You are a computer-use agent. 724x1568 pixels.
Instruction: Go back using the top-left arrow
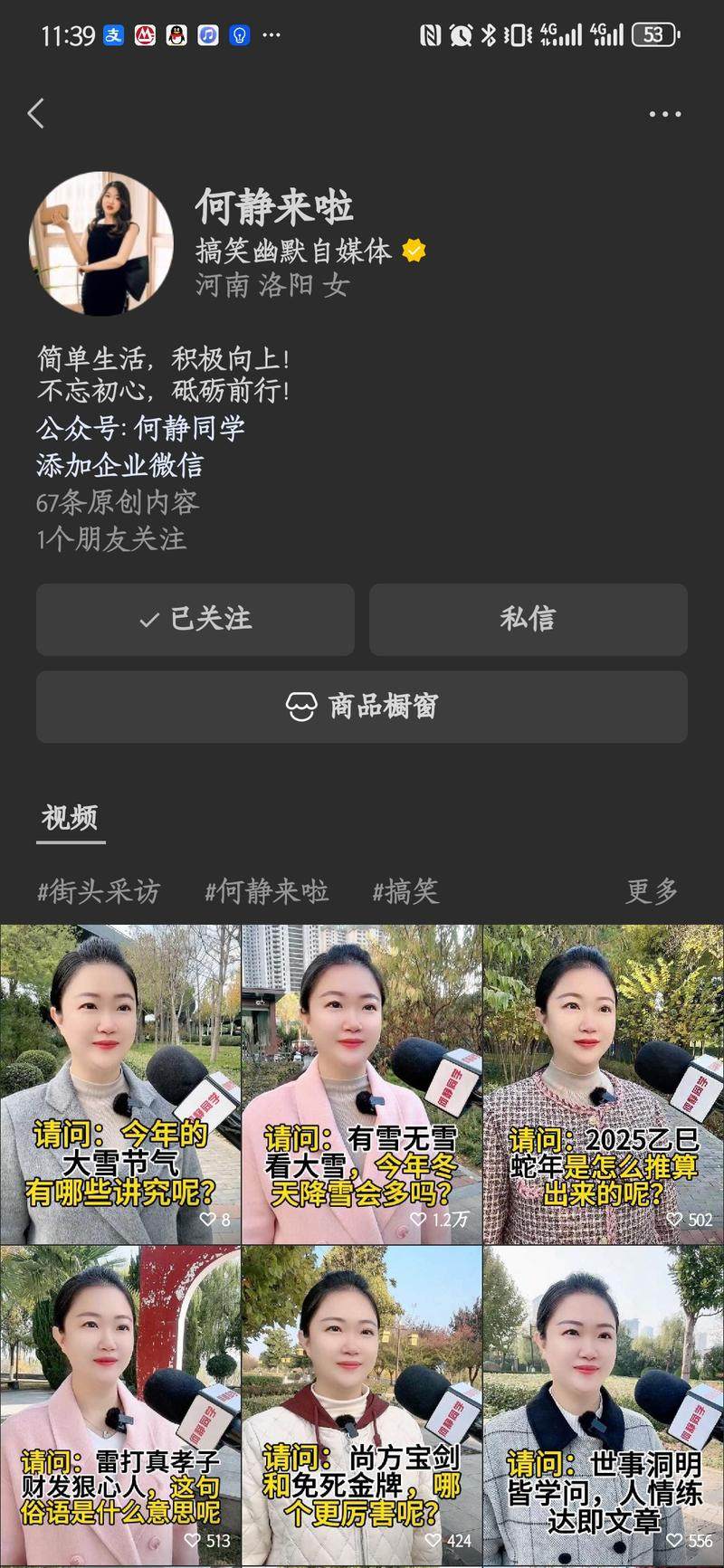point(36,114)
